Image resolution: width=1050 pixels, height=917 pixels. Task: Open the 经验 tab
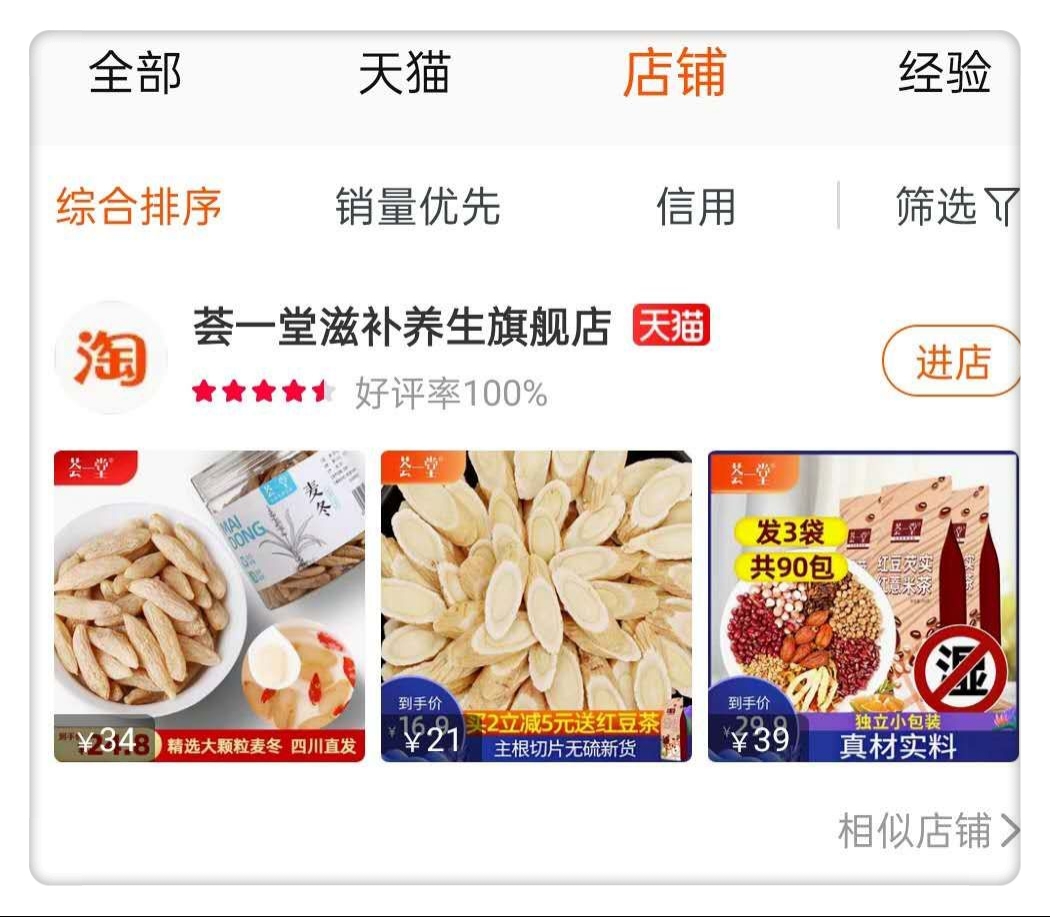point(944,74)
